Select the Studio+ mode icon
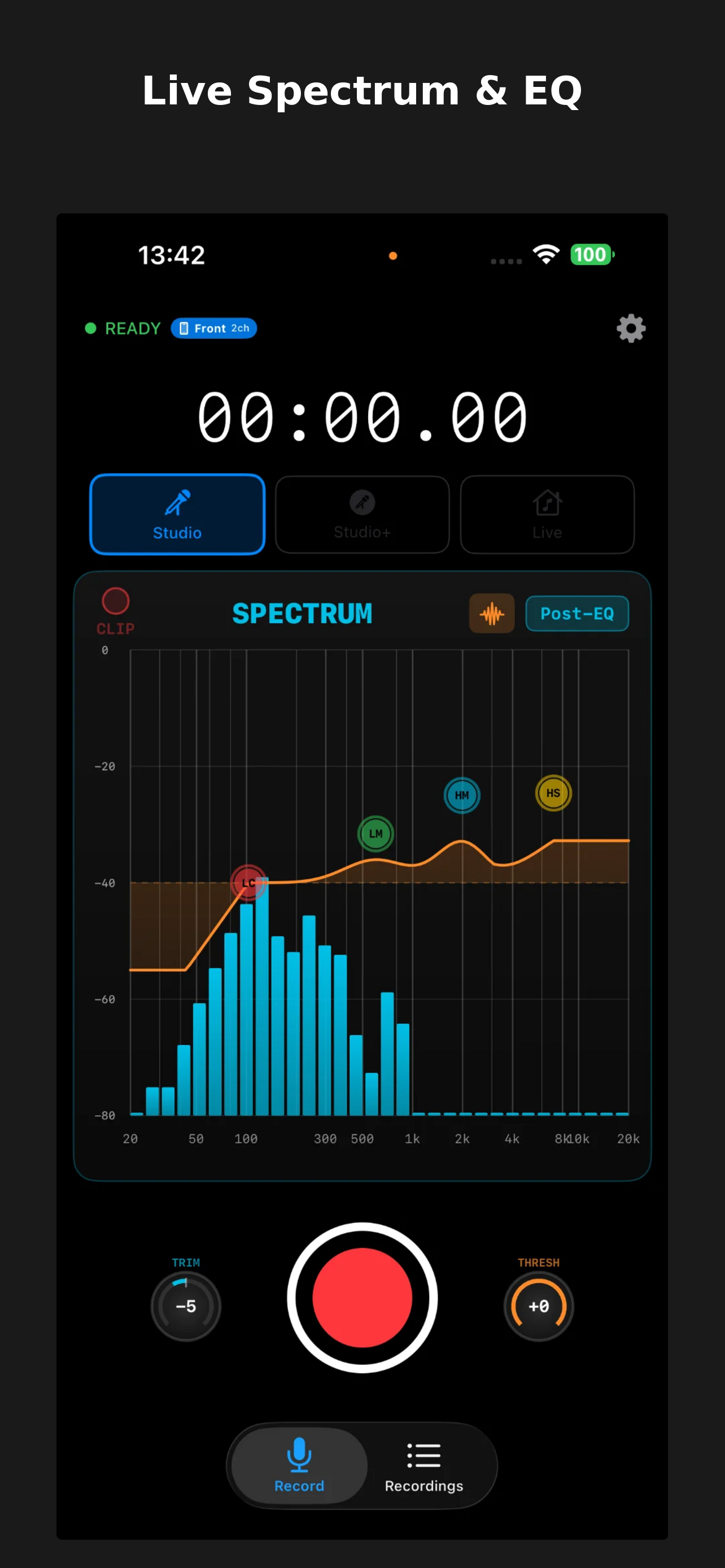This screenshot has height=1568, width=725. pyautogui.click(x=362, y=500)
